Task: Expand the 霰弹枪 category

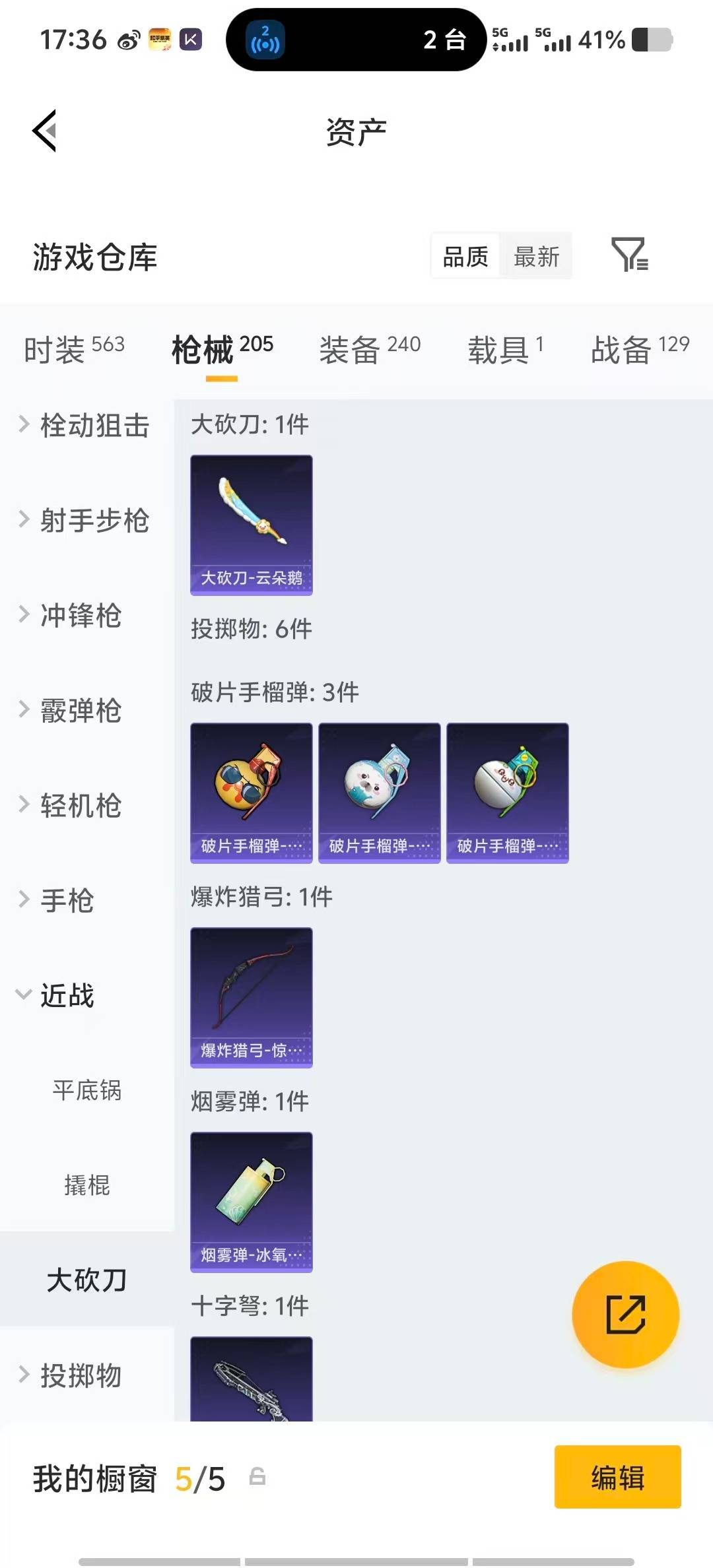Action: (86, 712)
